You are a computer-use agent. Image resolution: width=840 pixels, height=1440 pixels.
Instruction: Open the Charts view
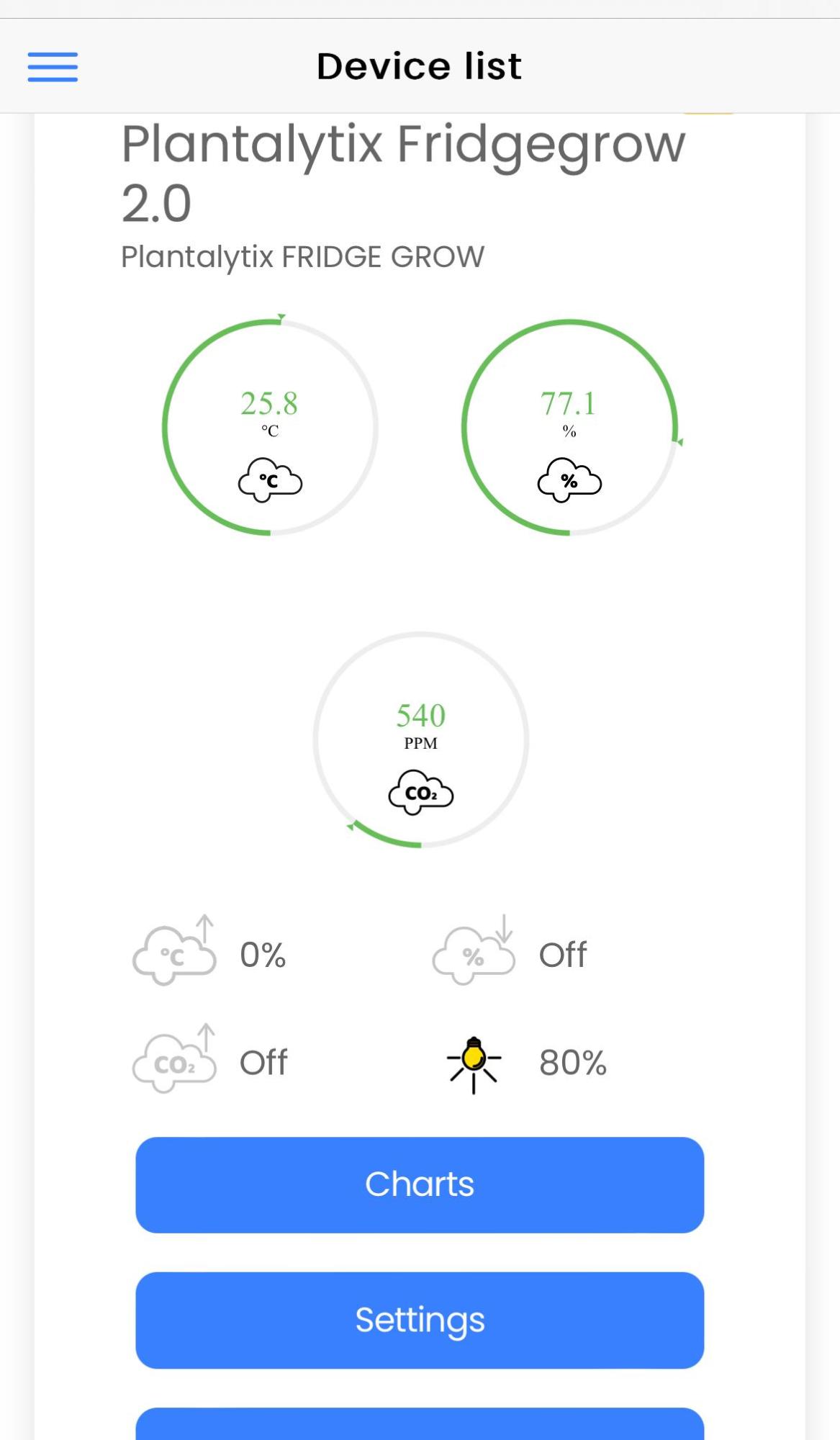[x=420, y=1184]
